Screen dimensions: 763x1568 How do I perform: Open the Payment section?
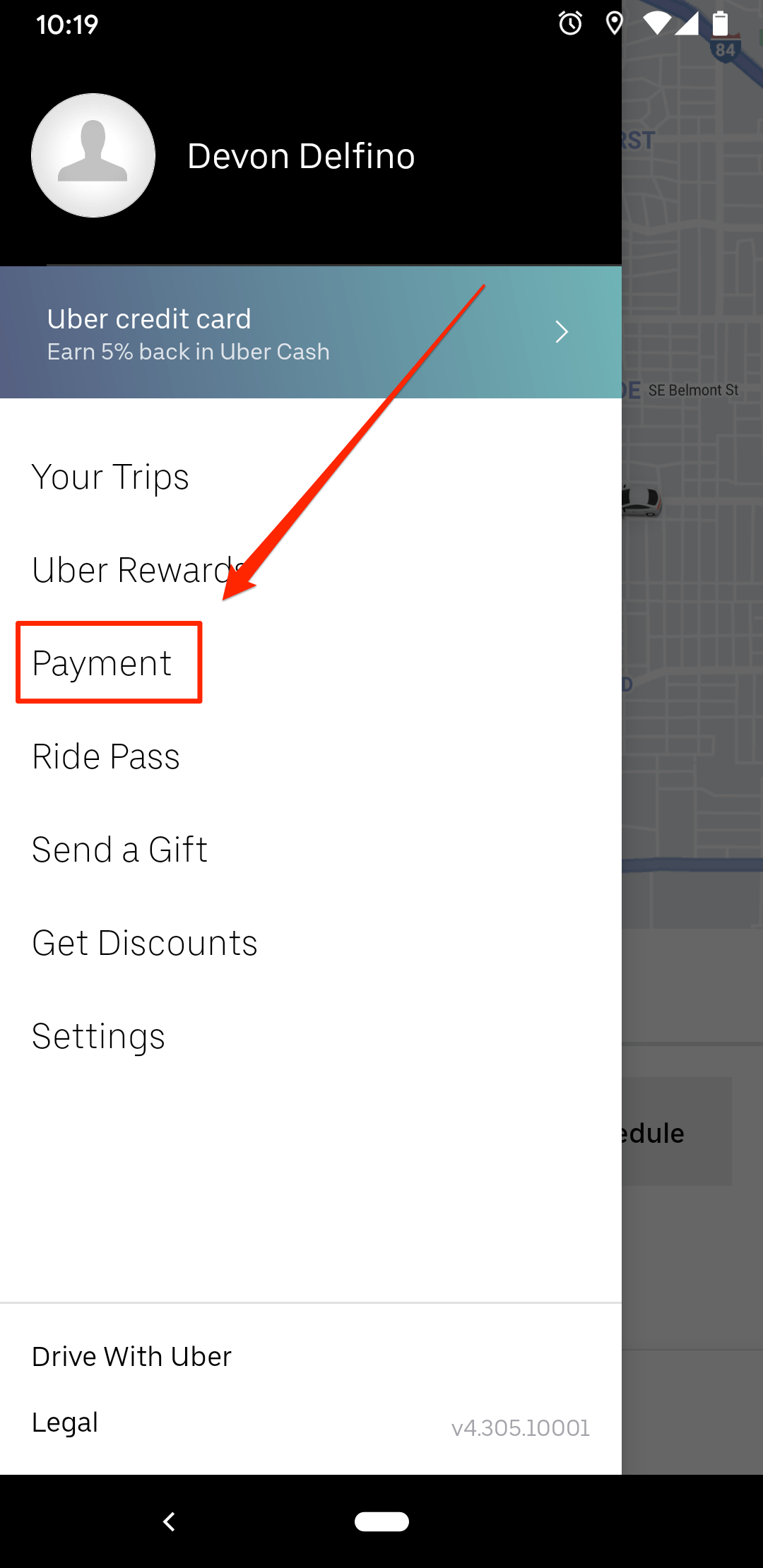coord(102,663)
